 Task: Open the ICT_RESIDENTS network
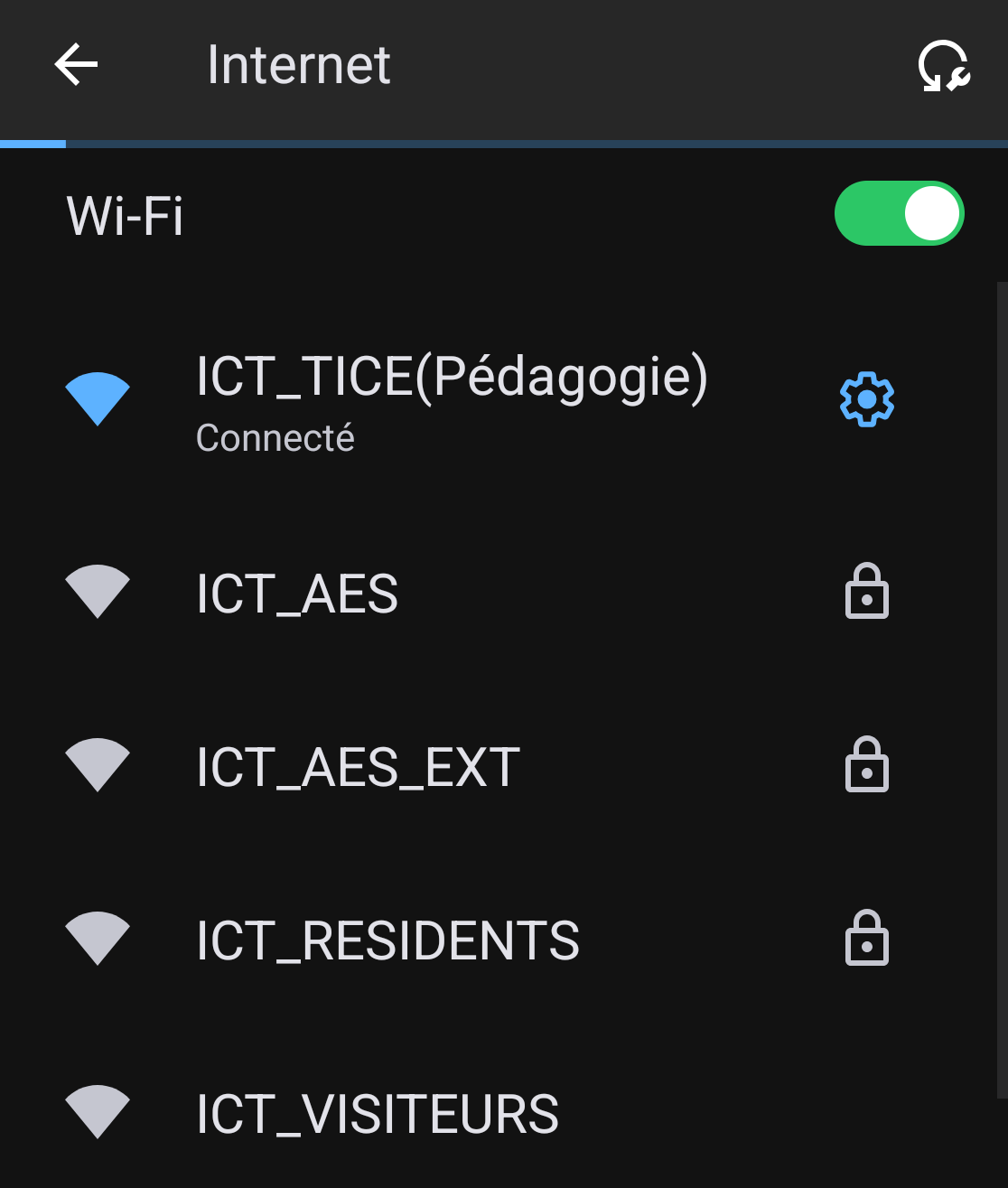click(x=388, y=939)
